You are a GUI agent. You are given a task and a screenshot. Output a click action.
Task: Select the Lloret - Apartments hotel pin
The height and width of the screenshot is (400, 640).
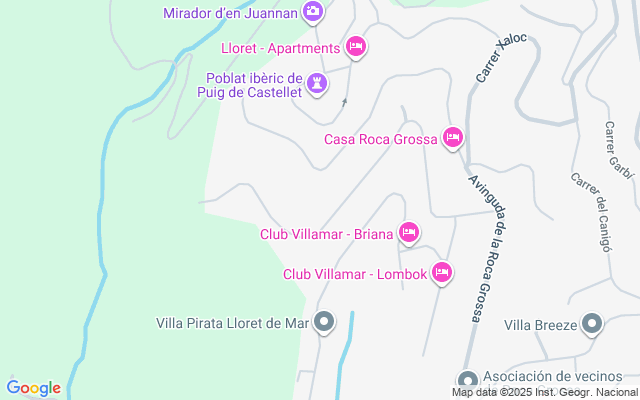click(x=355, y=46)
